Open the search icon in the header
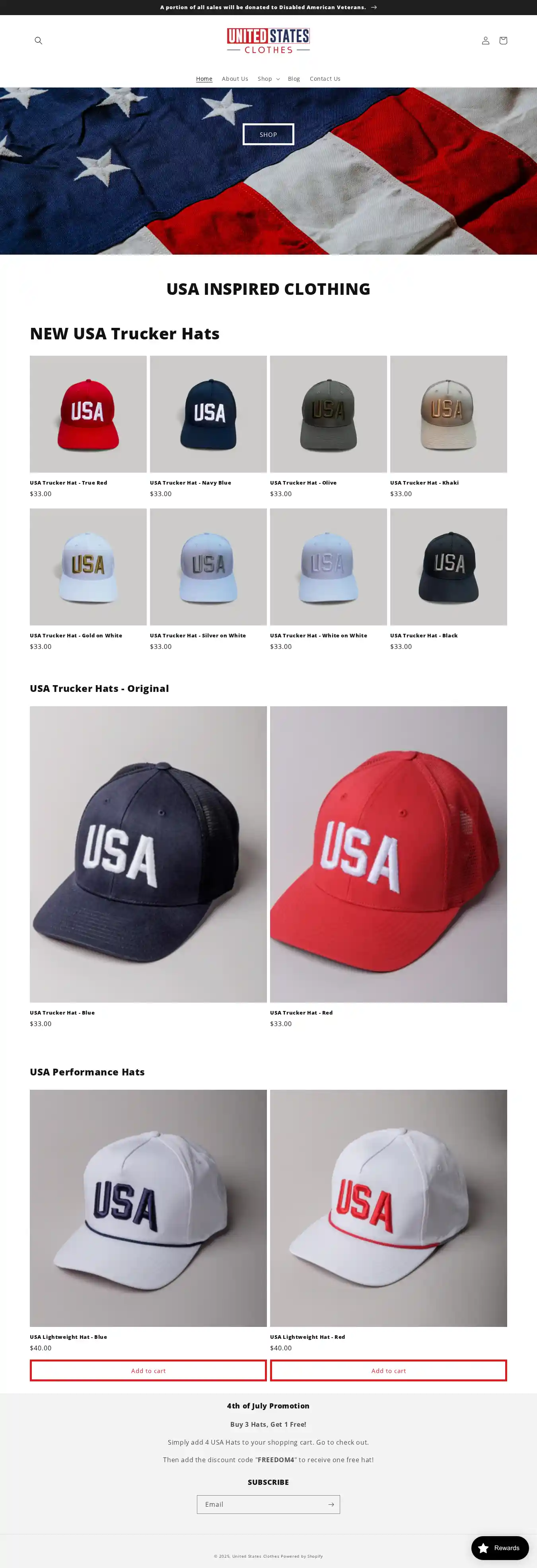The width and height of the screenshot is (537, 1568). (38, 41)
